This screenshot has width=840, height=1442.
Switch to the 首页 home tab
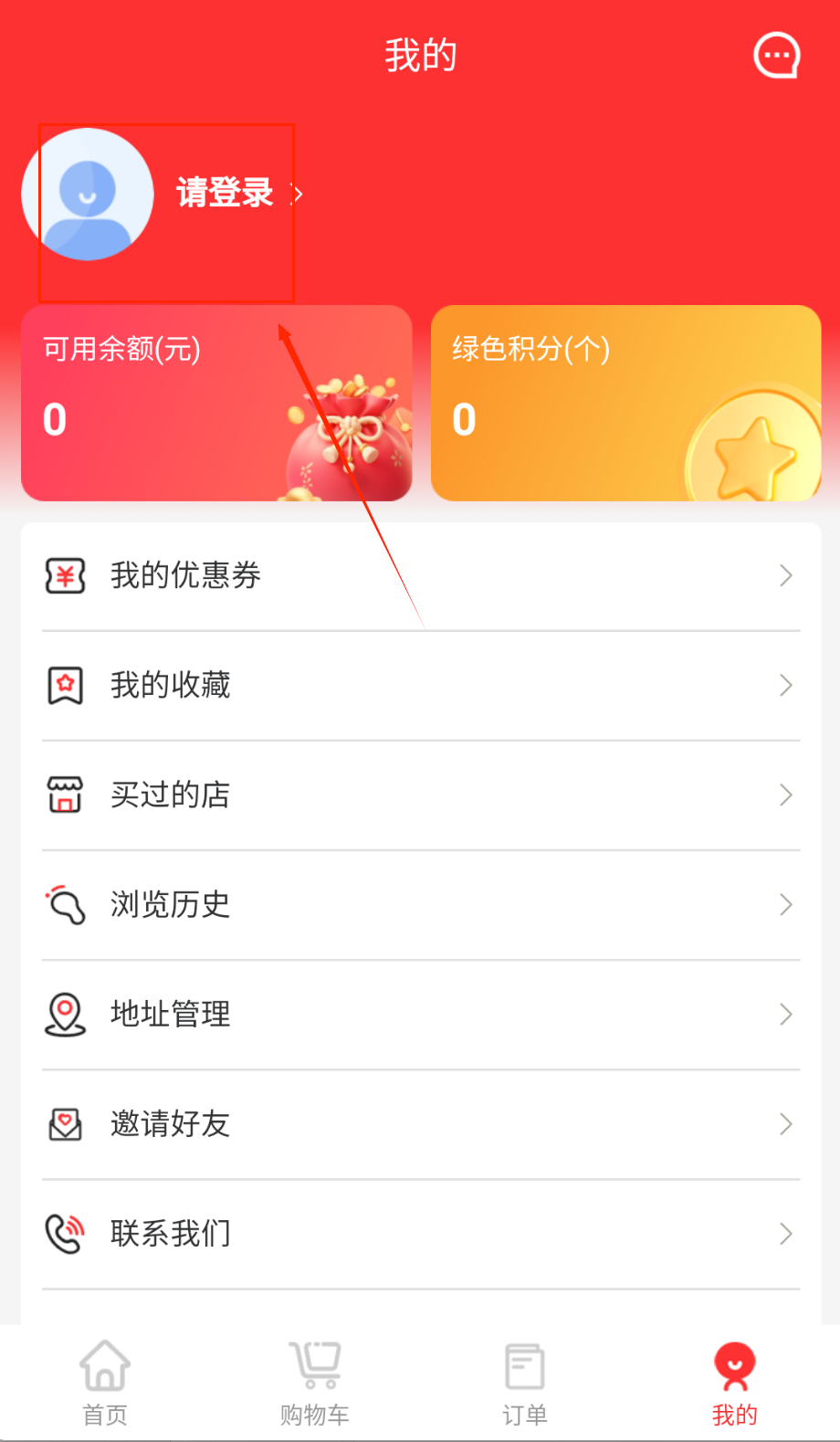[105, 1383]
